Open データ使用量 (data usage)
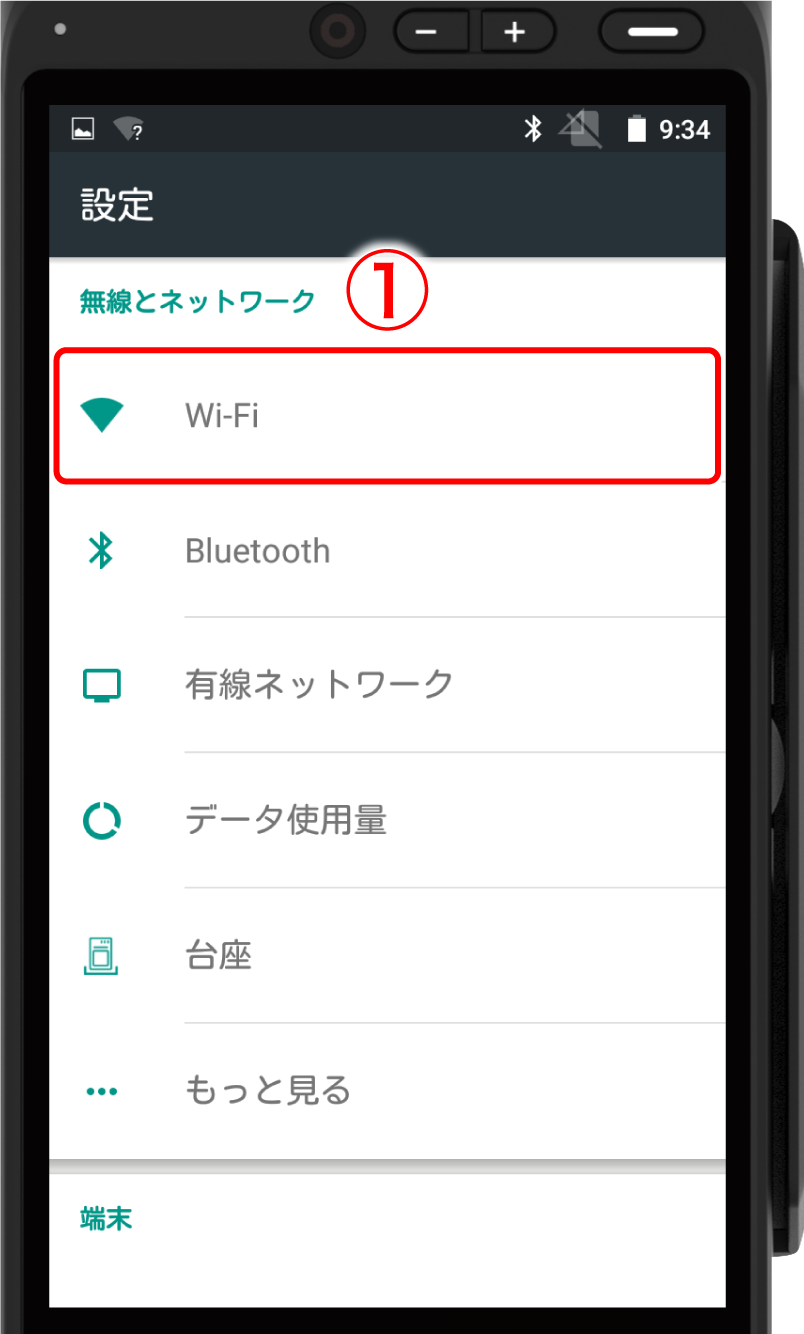Image resolution: width=804 pixels, height=1334 pixels. pyautogui.click(x=386, y=821)
